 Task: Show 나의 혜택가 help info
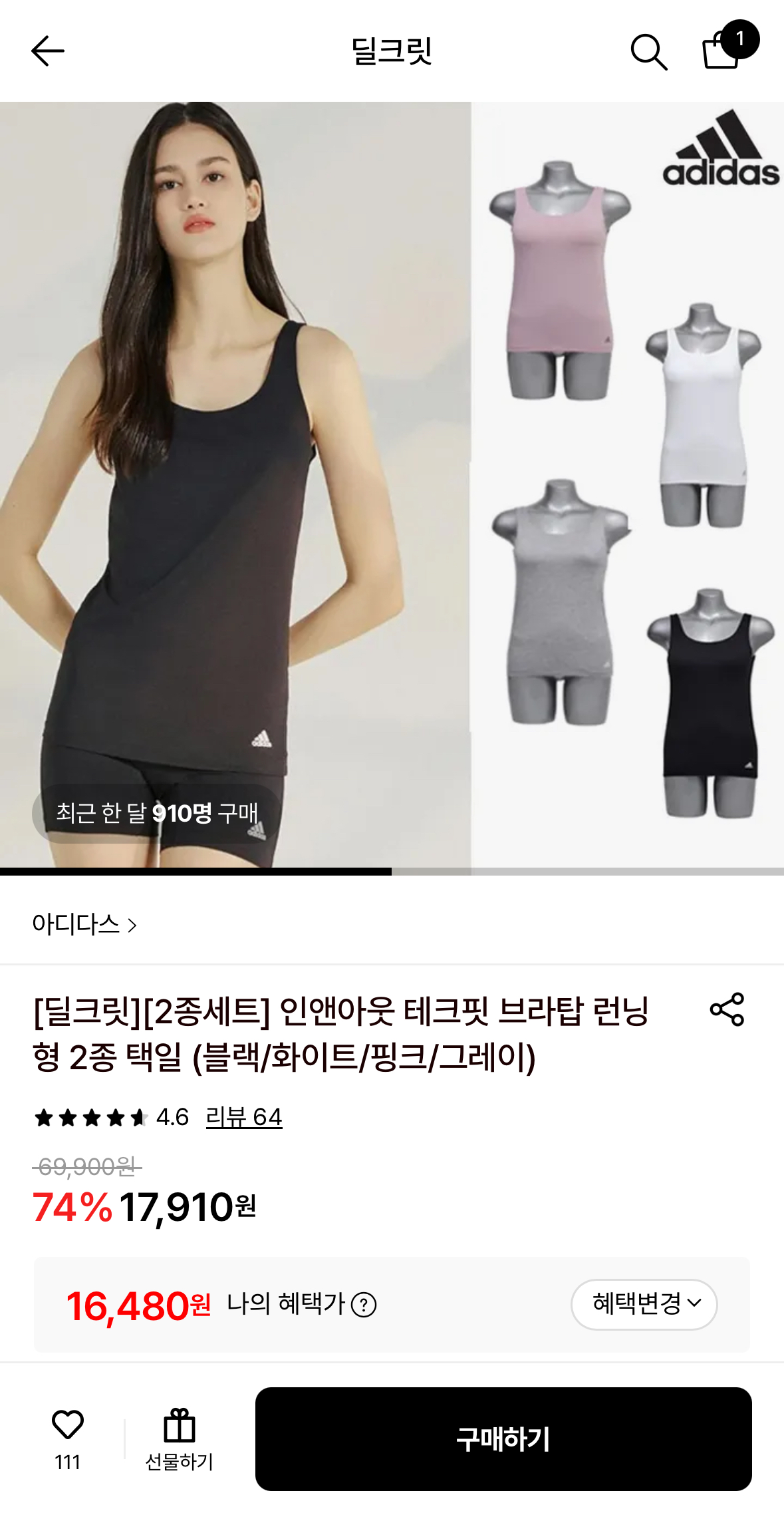click(x=364, y=1305)
